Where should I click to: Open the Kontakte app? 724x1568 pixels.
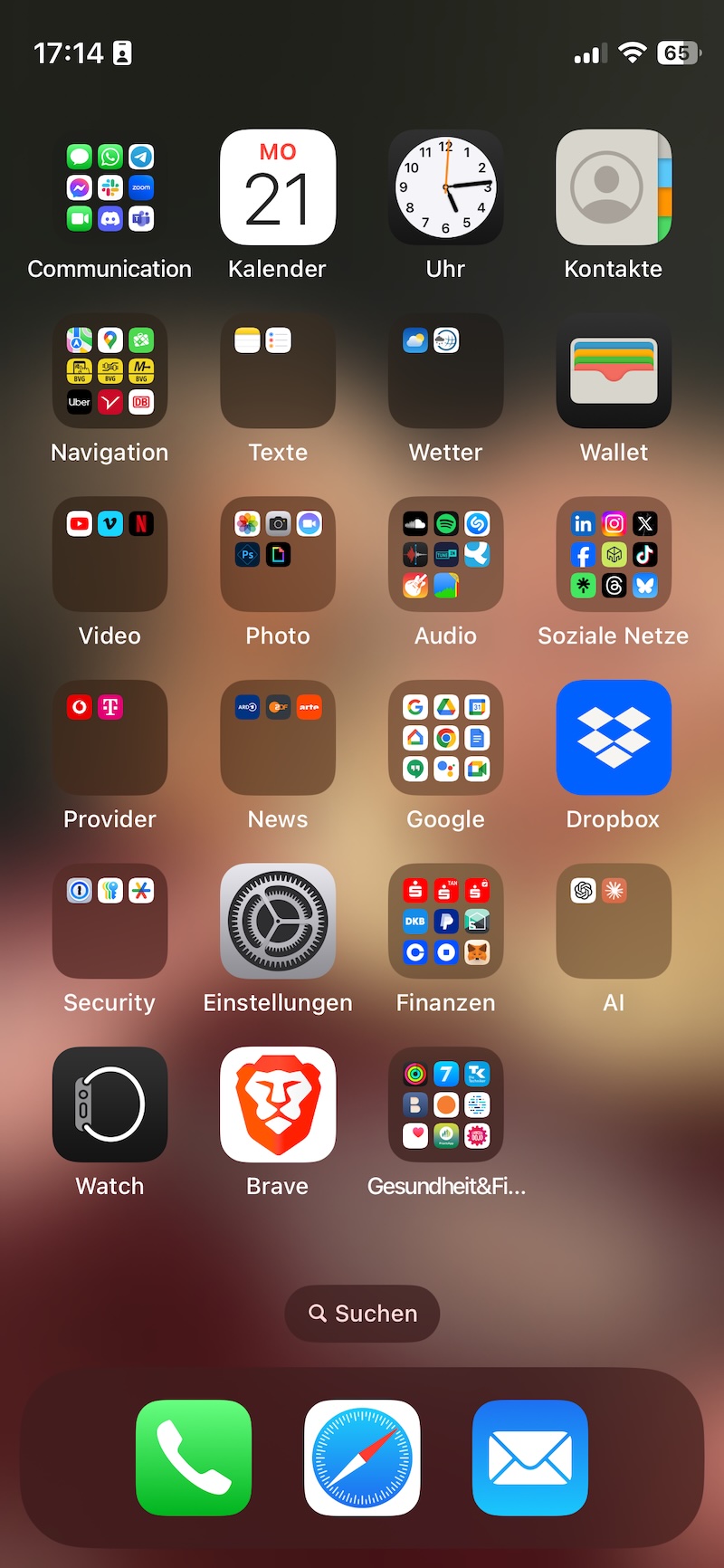614,187
